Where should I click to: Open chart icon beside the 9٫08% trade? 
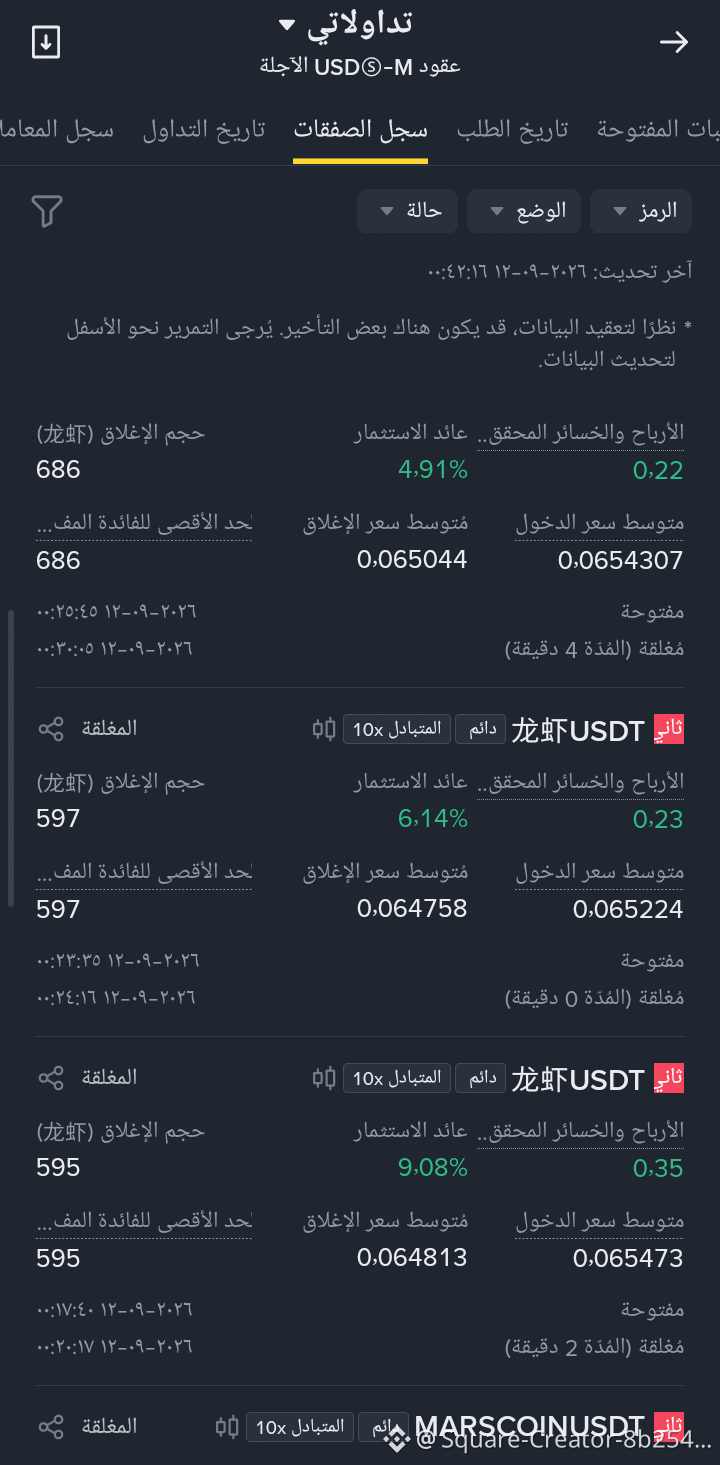[x=324, y=1078]
